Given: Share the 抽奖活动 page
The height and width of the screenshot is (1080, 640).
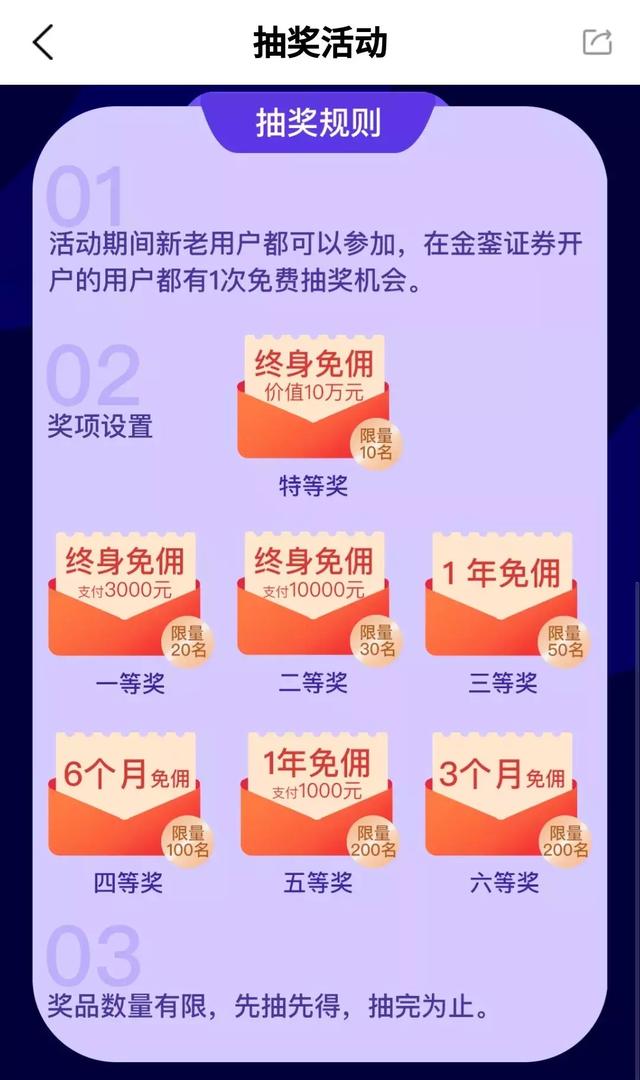Looking at the screenshot, I should [597, 42].
